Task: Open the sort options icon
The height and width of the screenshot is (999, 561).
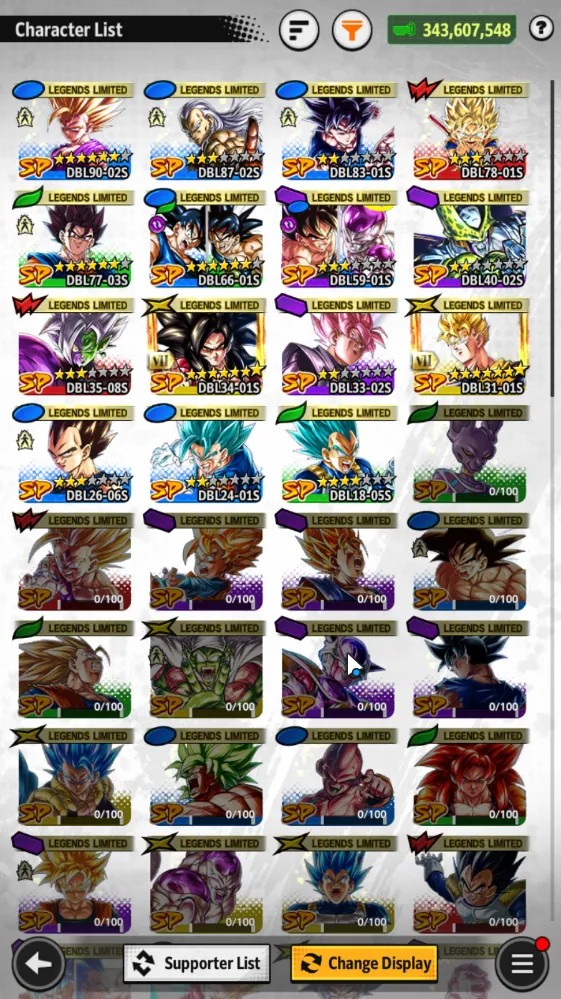Action: point(299,30)
